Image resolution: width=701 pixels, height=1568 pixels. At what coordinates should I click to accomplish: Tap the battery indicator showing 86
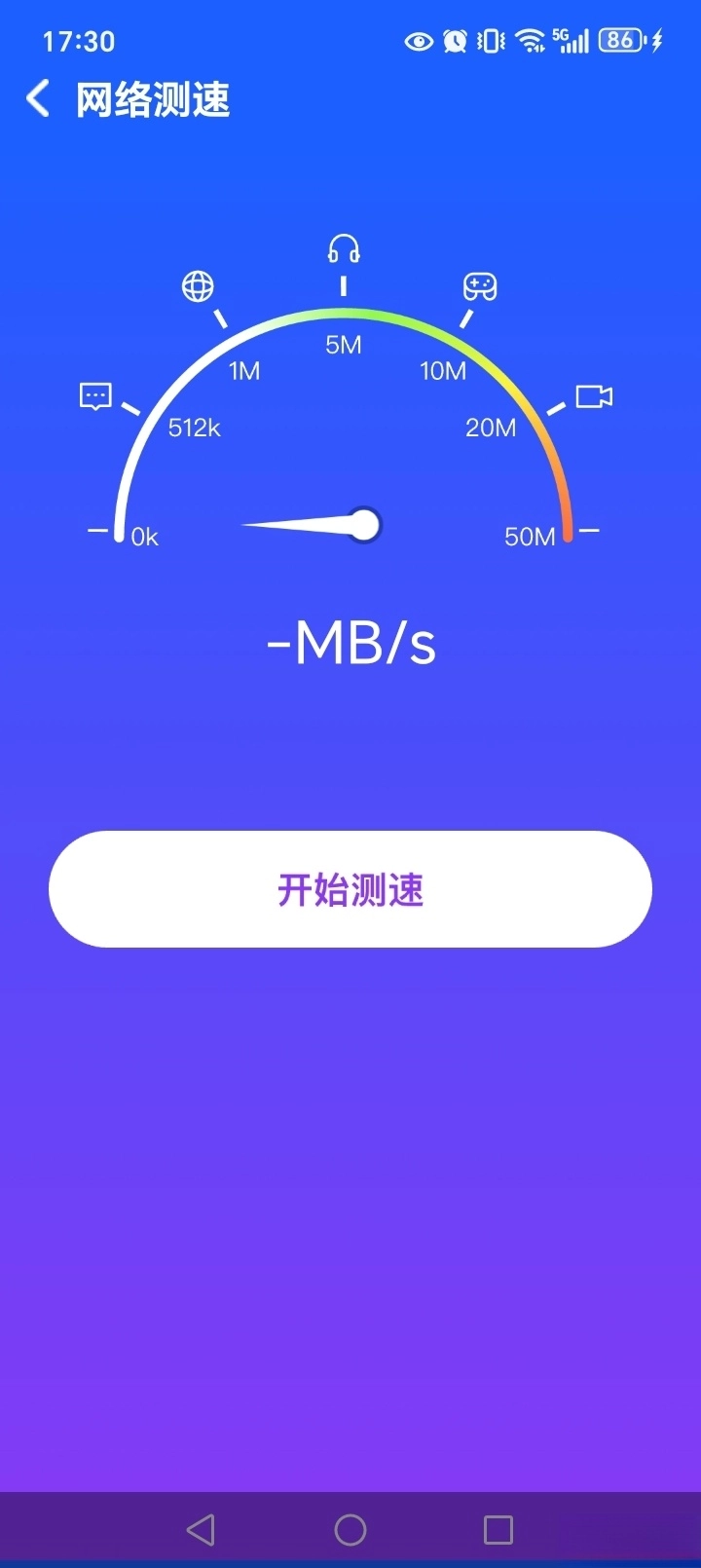click(620, 40)
